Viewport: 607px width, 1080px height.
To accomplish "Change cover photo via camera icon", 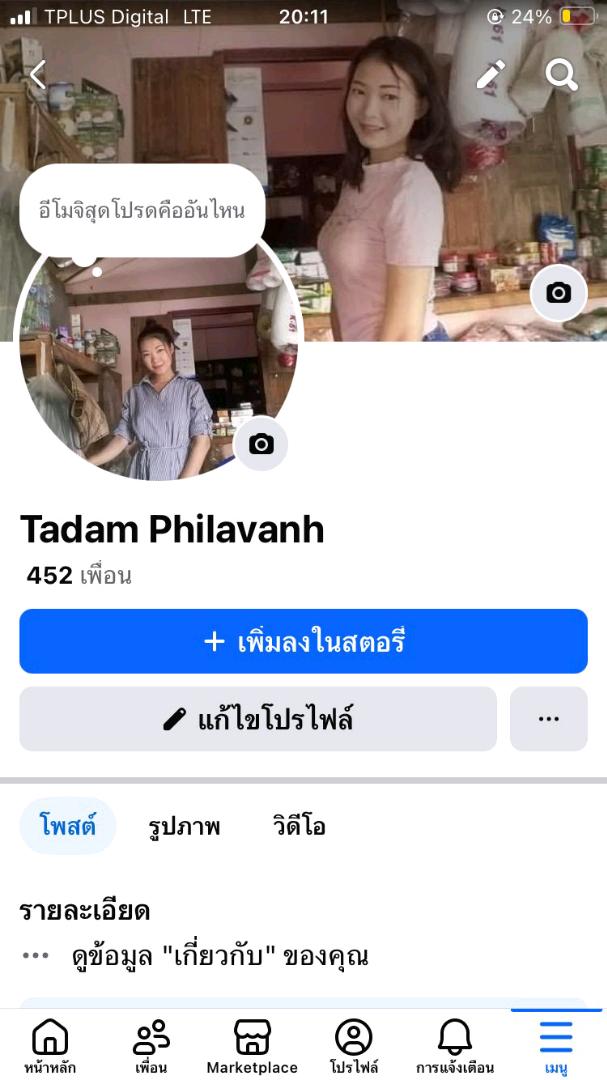I will 558,293.
